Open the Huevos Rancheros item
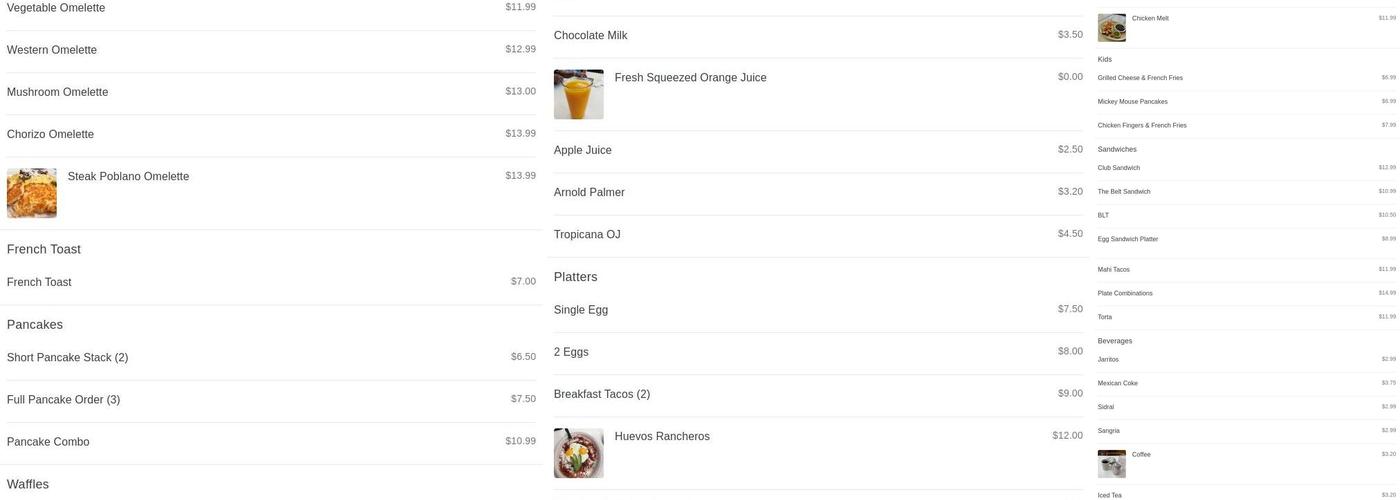1400x500 pixels. pos(662,437)
